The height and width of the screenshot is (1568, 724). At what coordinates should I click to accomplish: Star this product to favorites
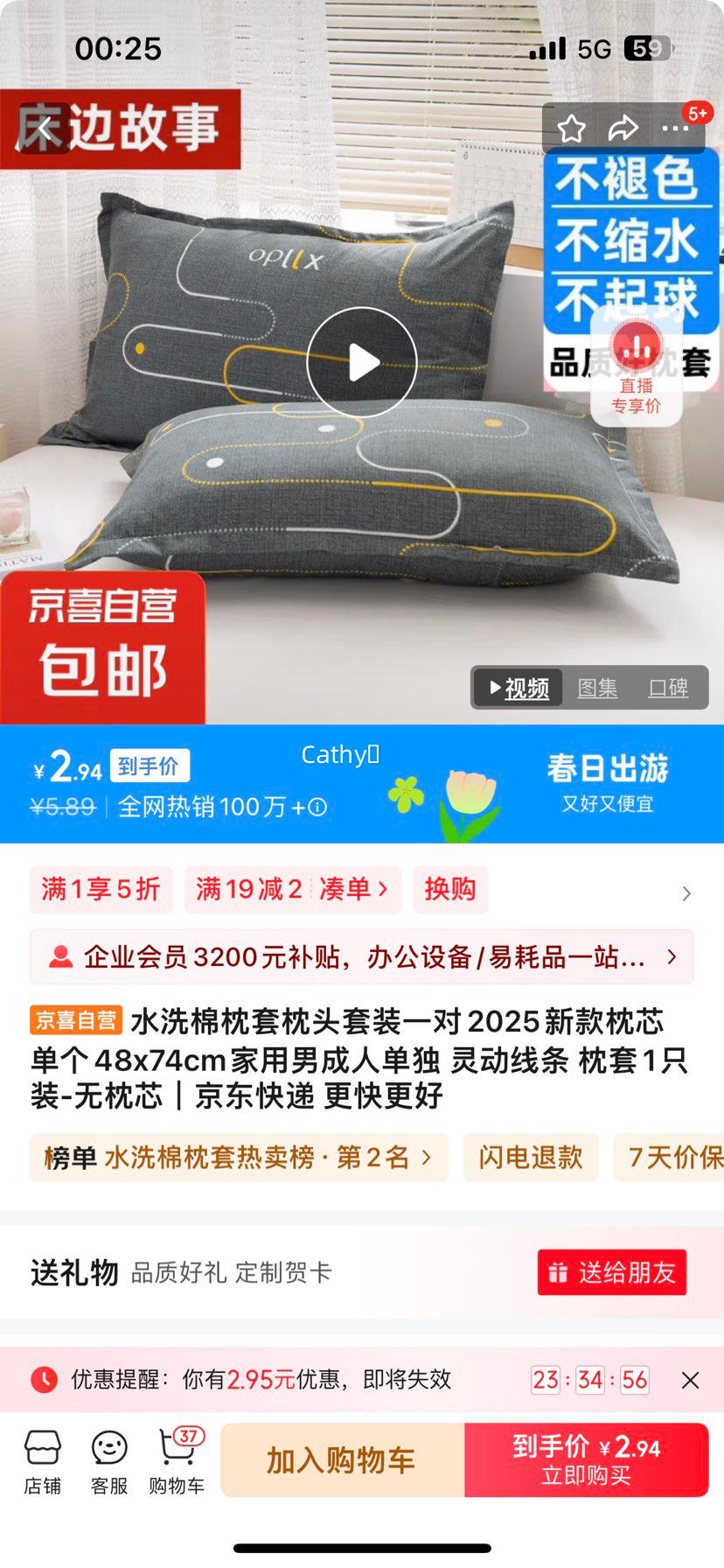[572, 128]
